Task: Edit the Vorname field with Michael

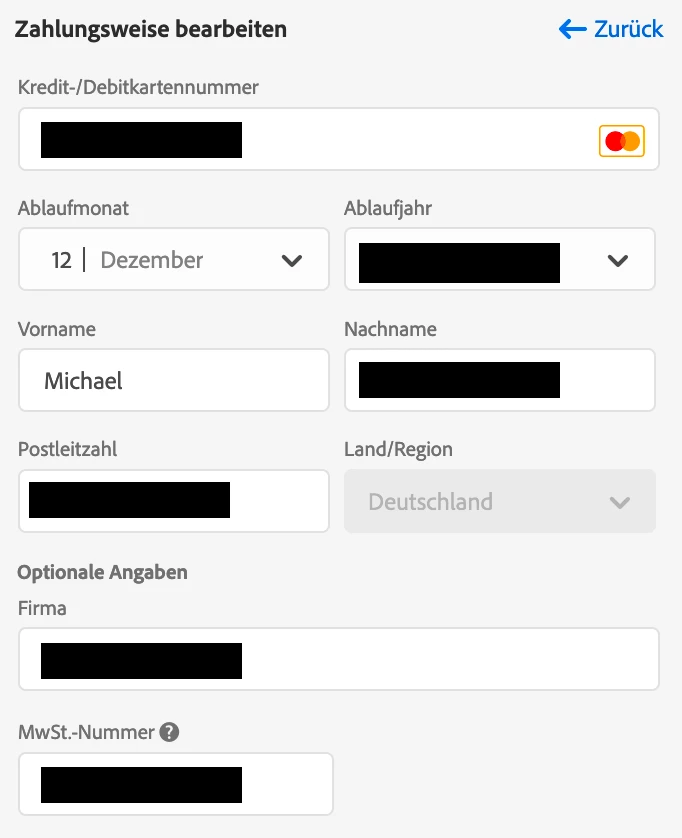Action: click(174, 380)
